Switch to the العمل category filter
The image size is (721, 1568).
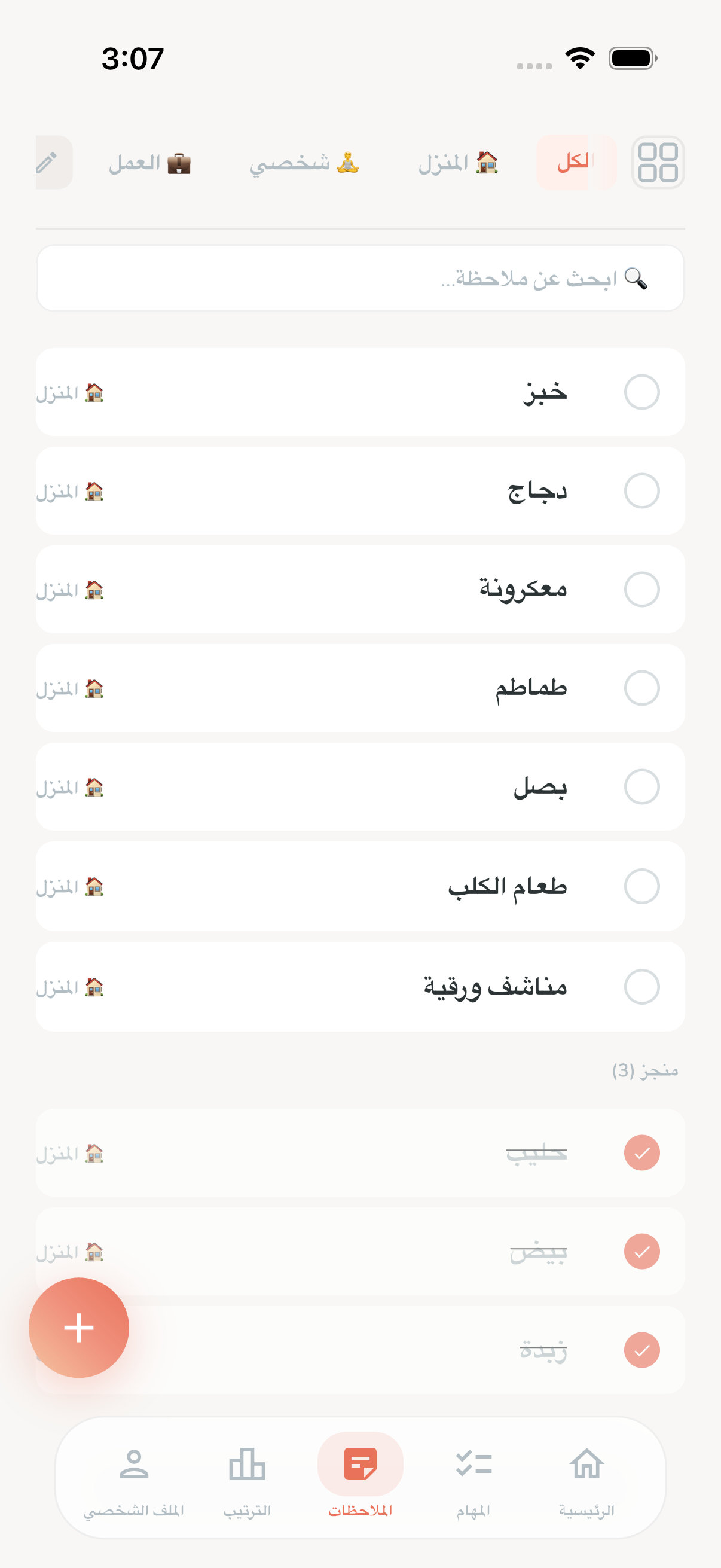(149, 162)
